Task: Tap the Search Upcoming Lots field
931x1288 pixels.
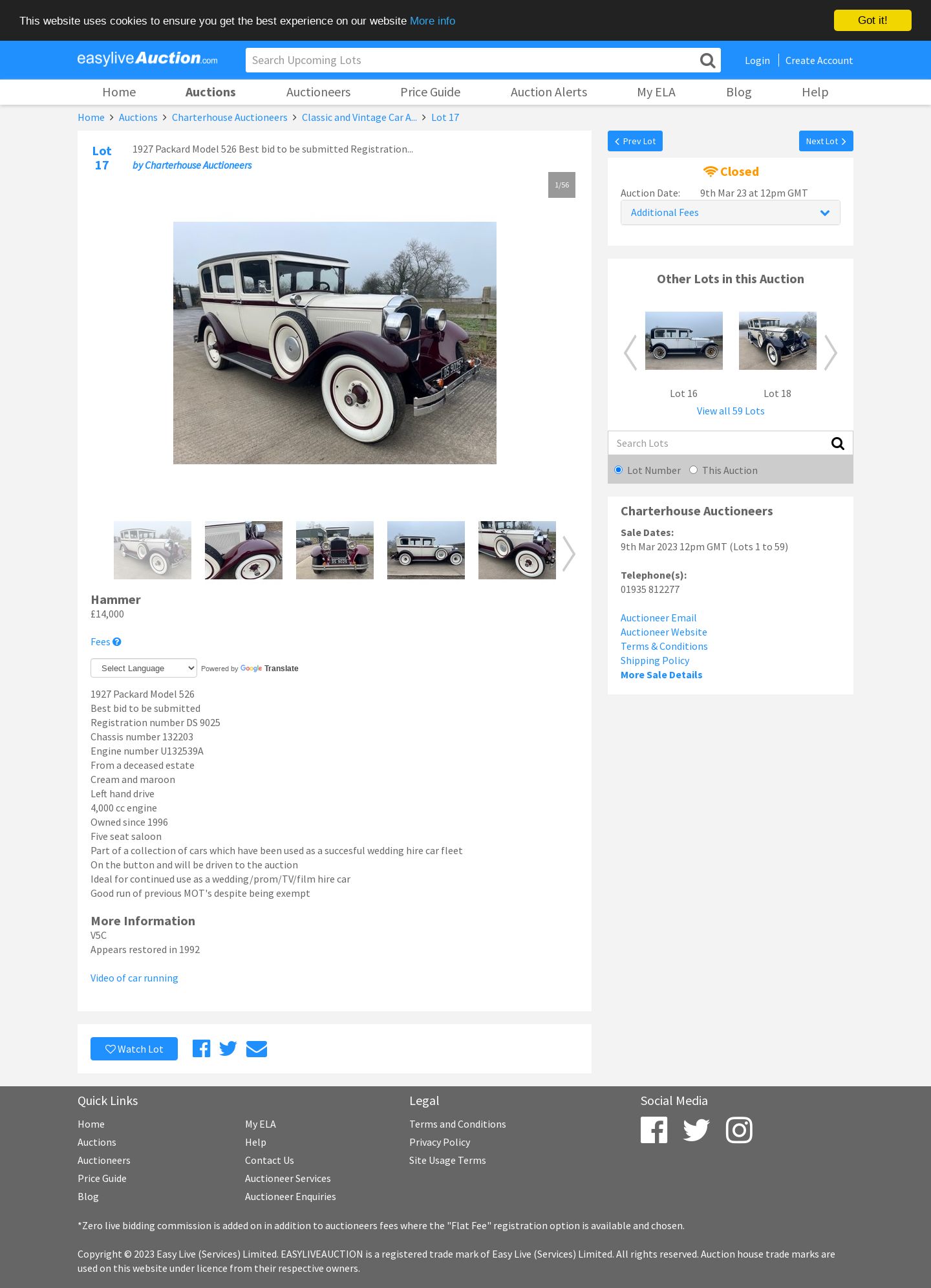Action: pos(471,60)
